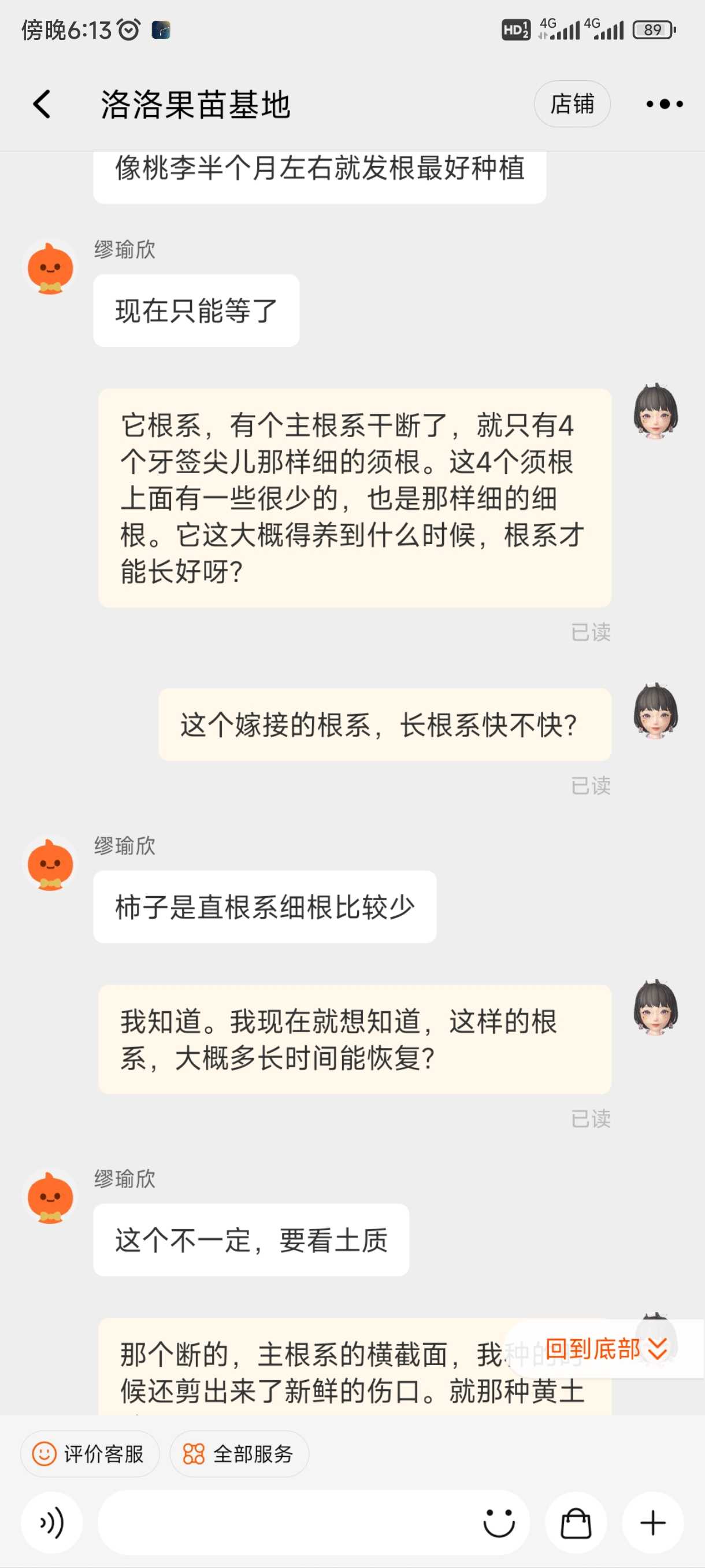Open the plus attachment menu
The width and height of the screenshot is (705, 1568).
652,1523
